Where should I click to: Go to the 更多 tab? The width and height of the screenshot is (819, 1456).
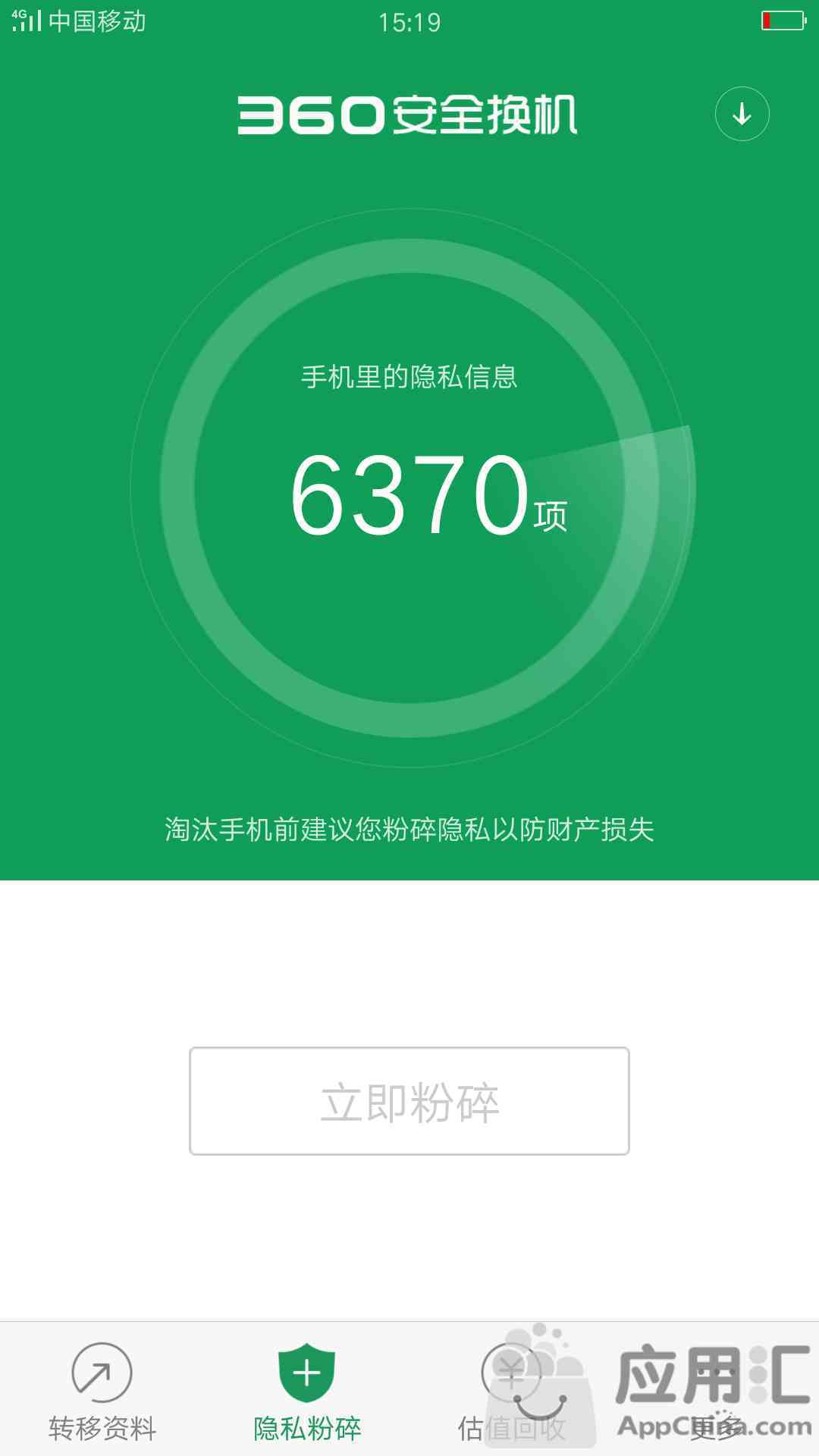point(716,1392)
